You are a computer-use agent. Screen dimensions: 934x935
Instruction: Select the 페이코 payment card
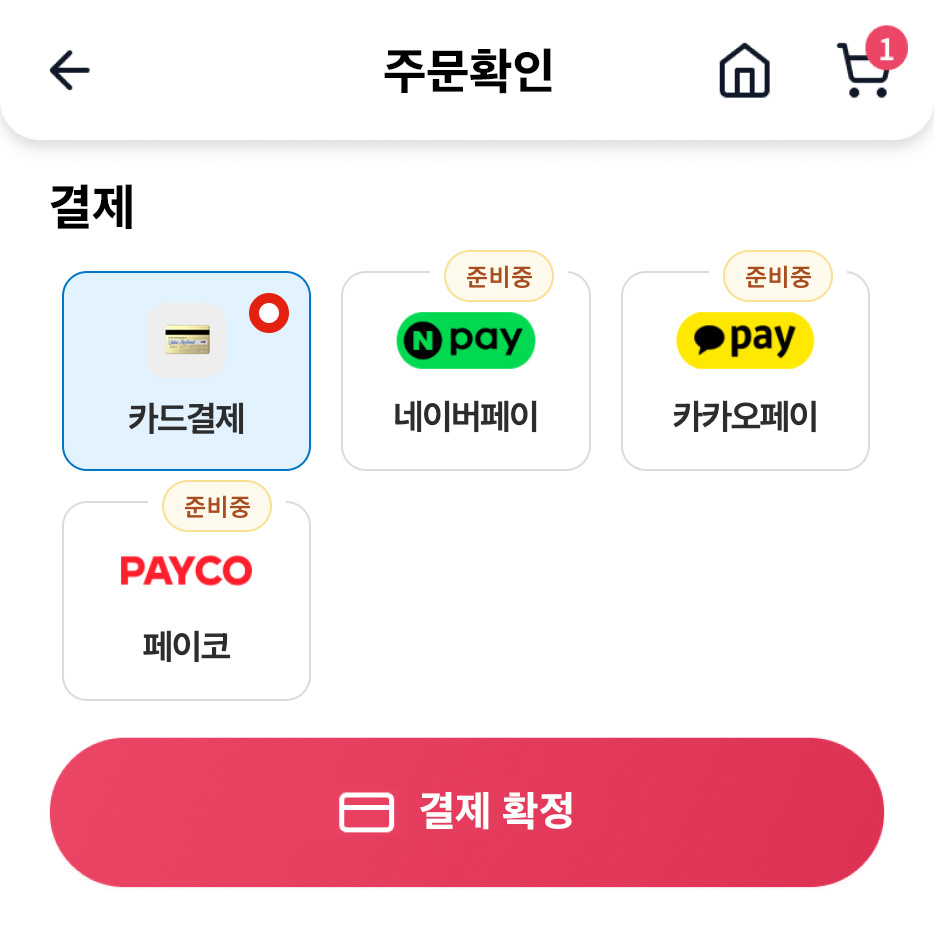(x=186, y=601)
